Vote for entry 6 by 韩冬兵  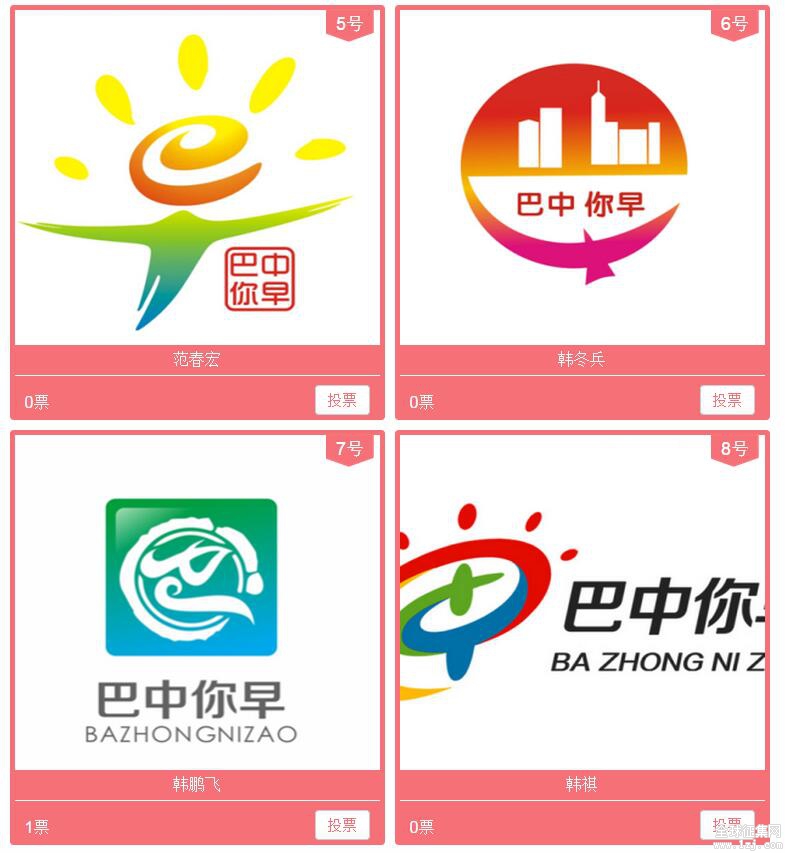point(727,400)
